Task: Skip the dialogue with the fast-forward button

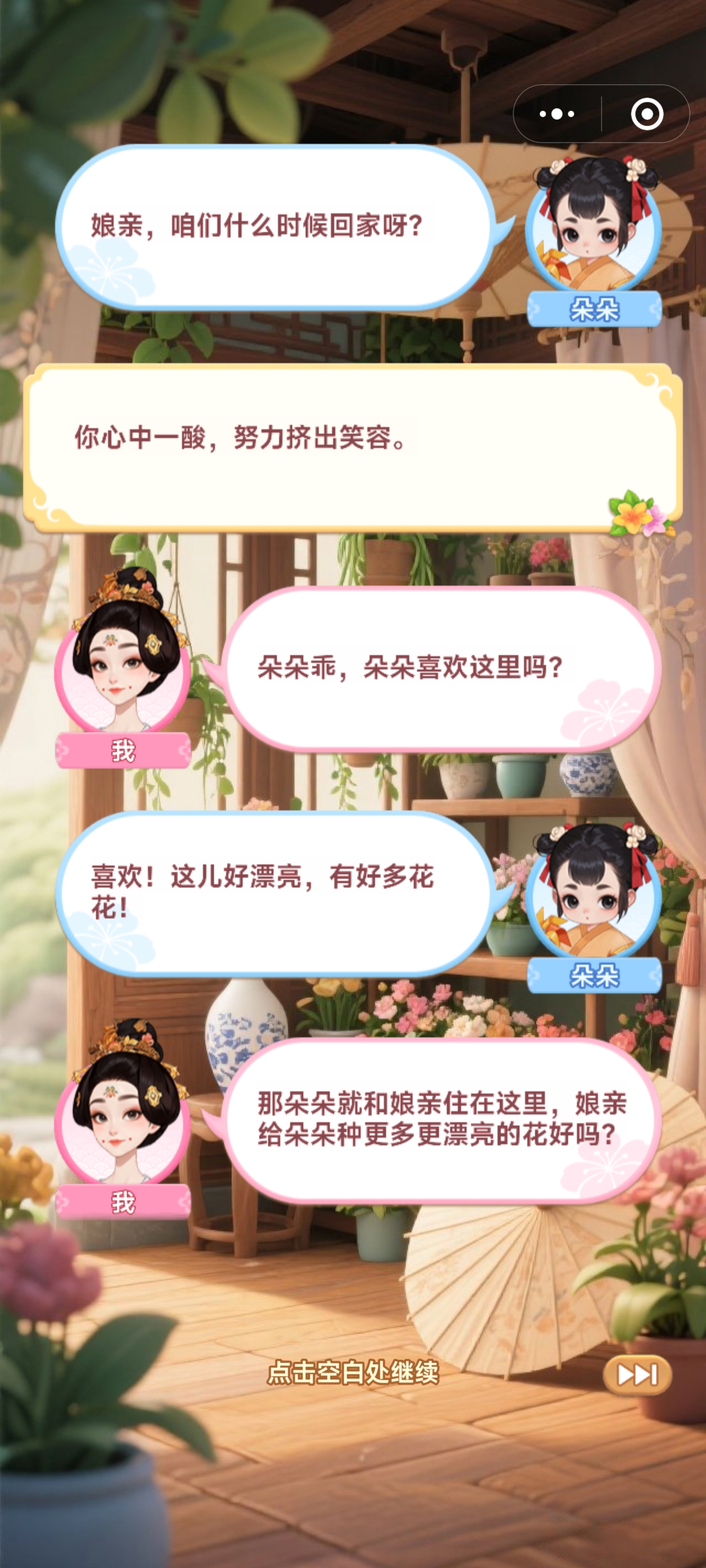Action: tap(636, 1374)
